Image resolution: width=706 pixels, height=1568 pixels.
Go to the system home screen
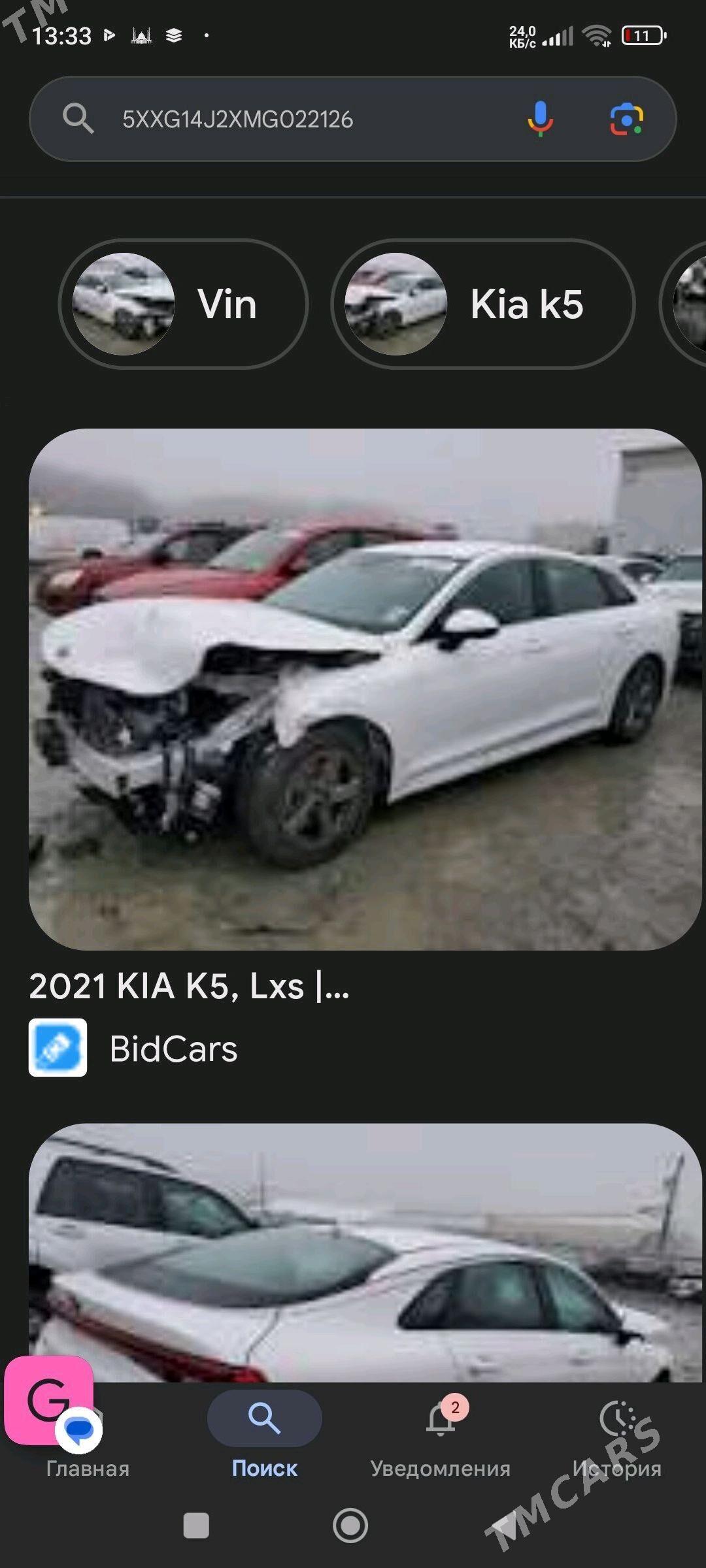pyautogui.click(x=350, y=1526)
